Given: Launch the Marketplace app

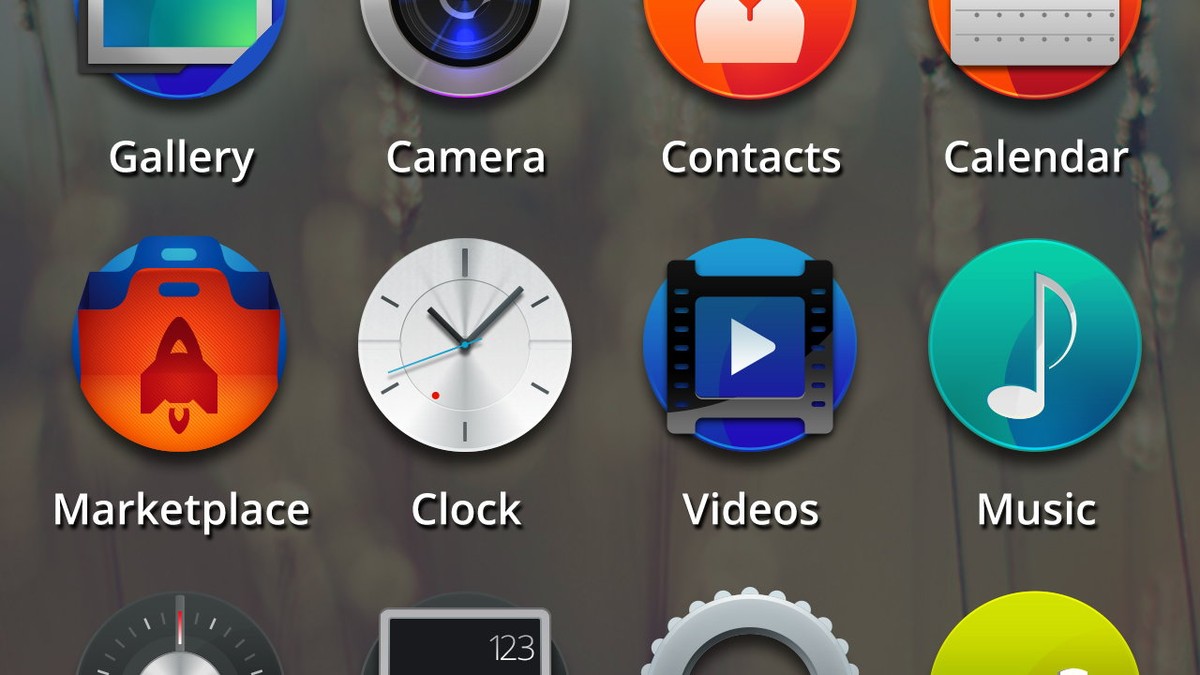Looking at the screenshot, I should (x=180, y=345).
